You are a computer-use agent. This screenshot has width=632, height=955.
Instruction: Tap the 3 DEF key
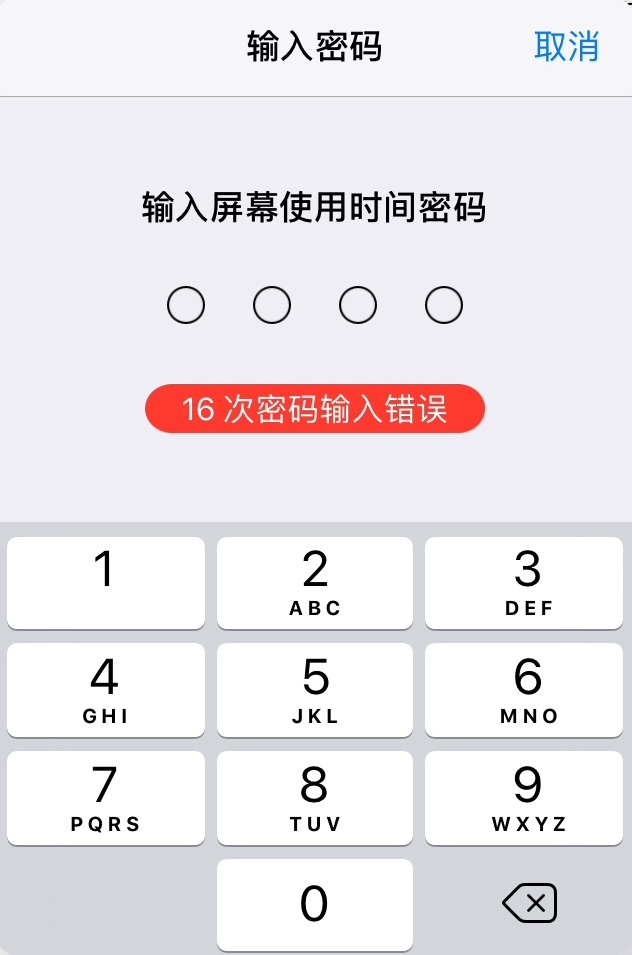(x=527, y=583)
